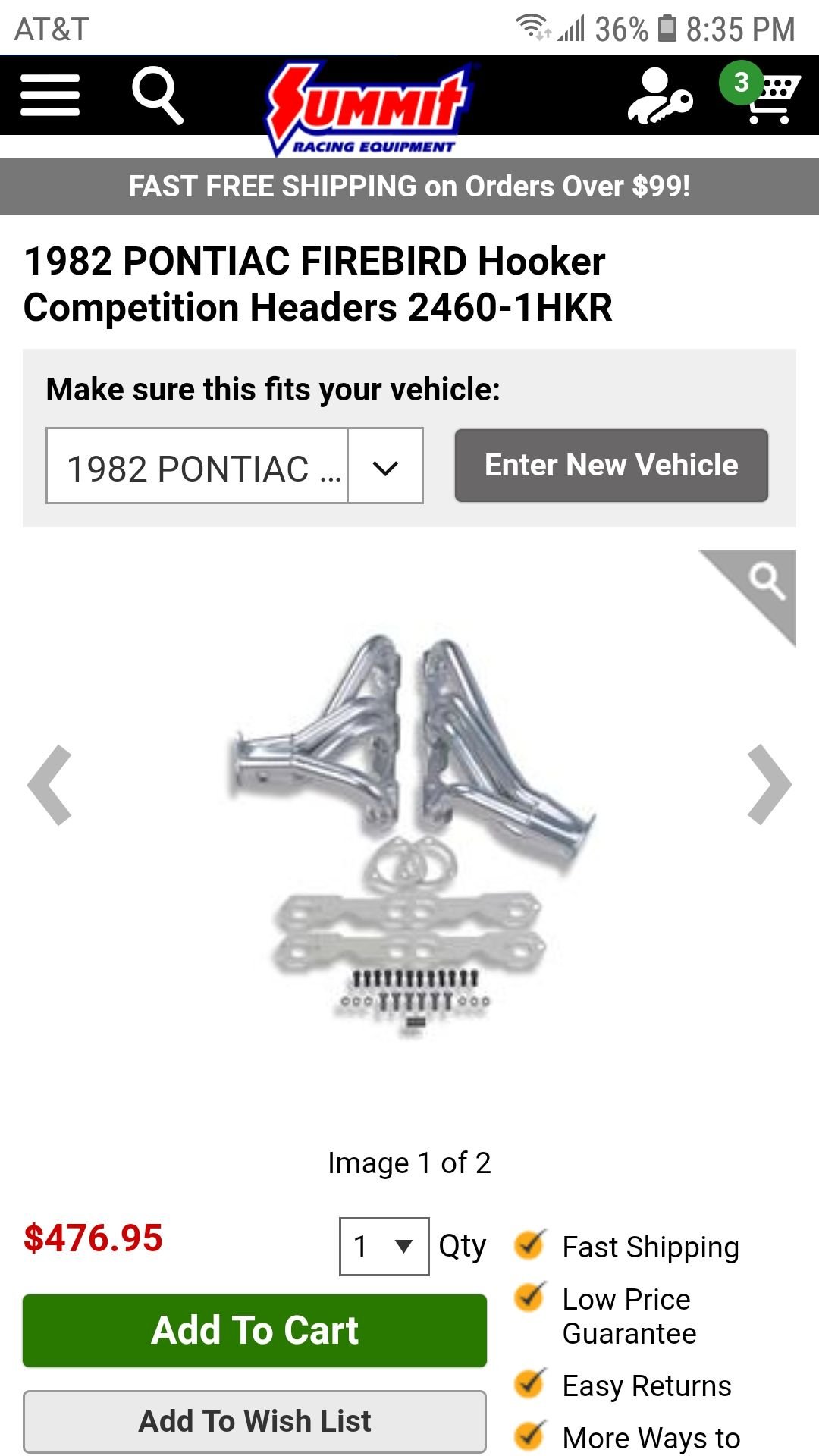
Task: Open the hamburger navigation menu
Action: point(50,96)
